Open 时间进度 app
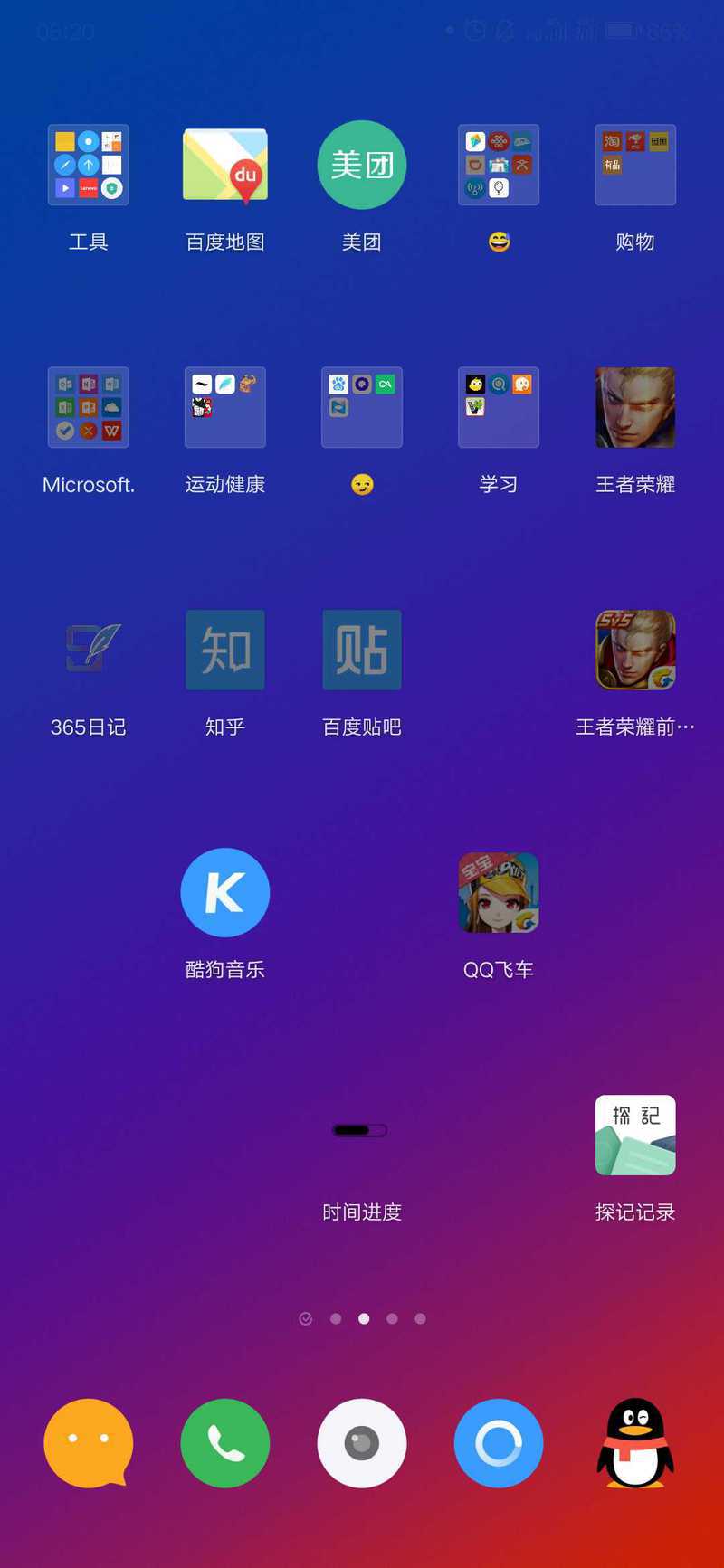Image resolution: width=724 pixels, height=1568 pixels. 362,1135
